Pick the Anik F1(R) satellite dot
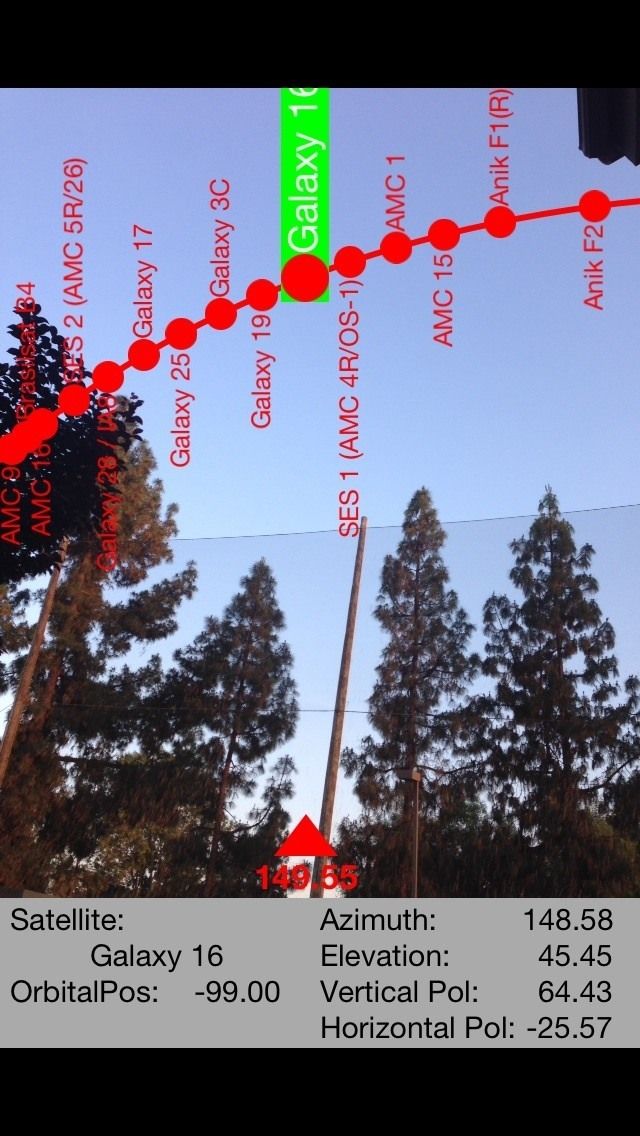Image resolution: width=640 pixels, height=1136 pixels. coord(500,222)
